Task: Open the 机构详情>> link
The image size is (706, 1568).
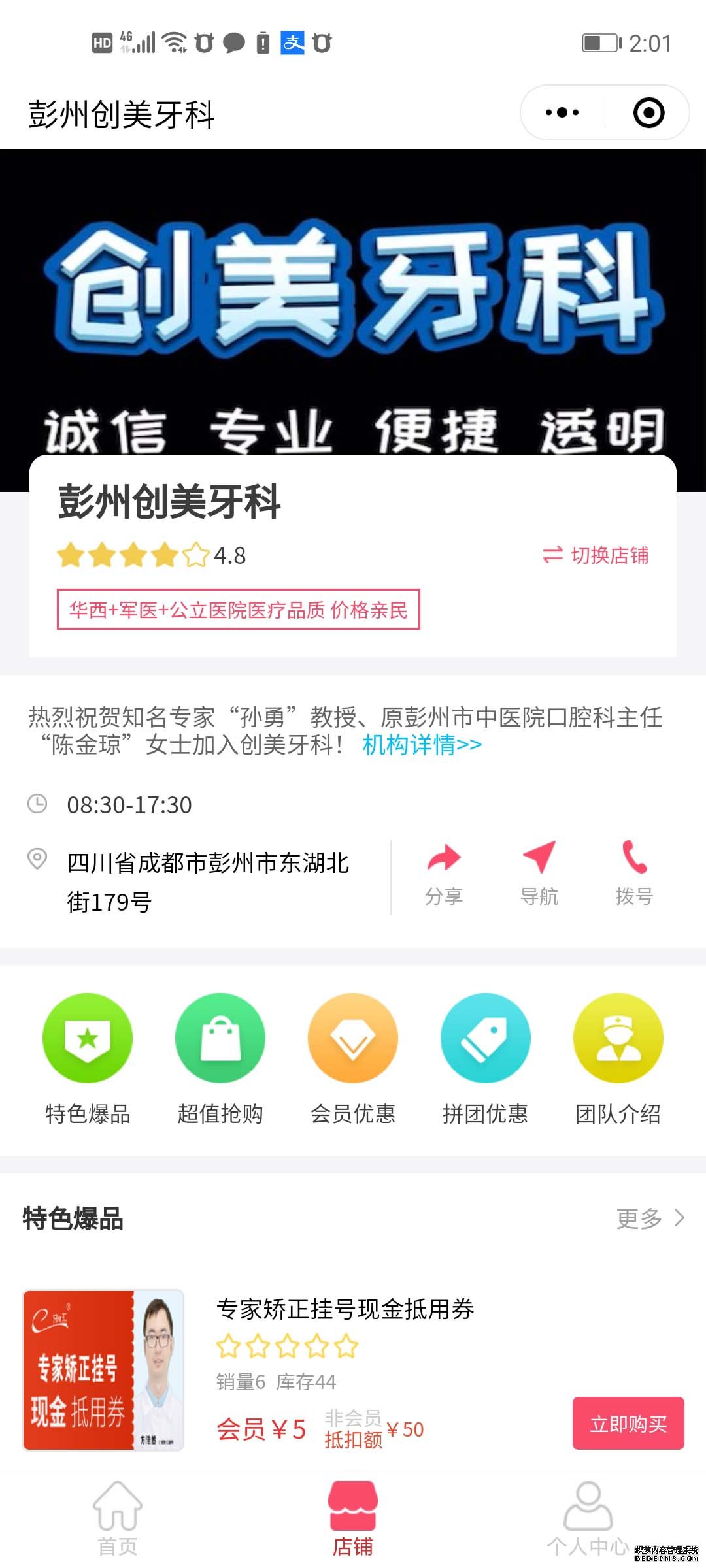Action: 422,745
